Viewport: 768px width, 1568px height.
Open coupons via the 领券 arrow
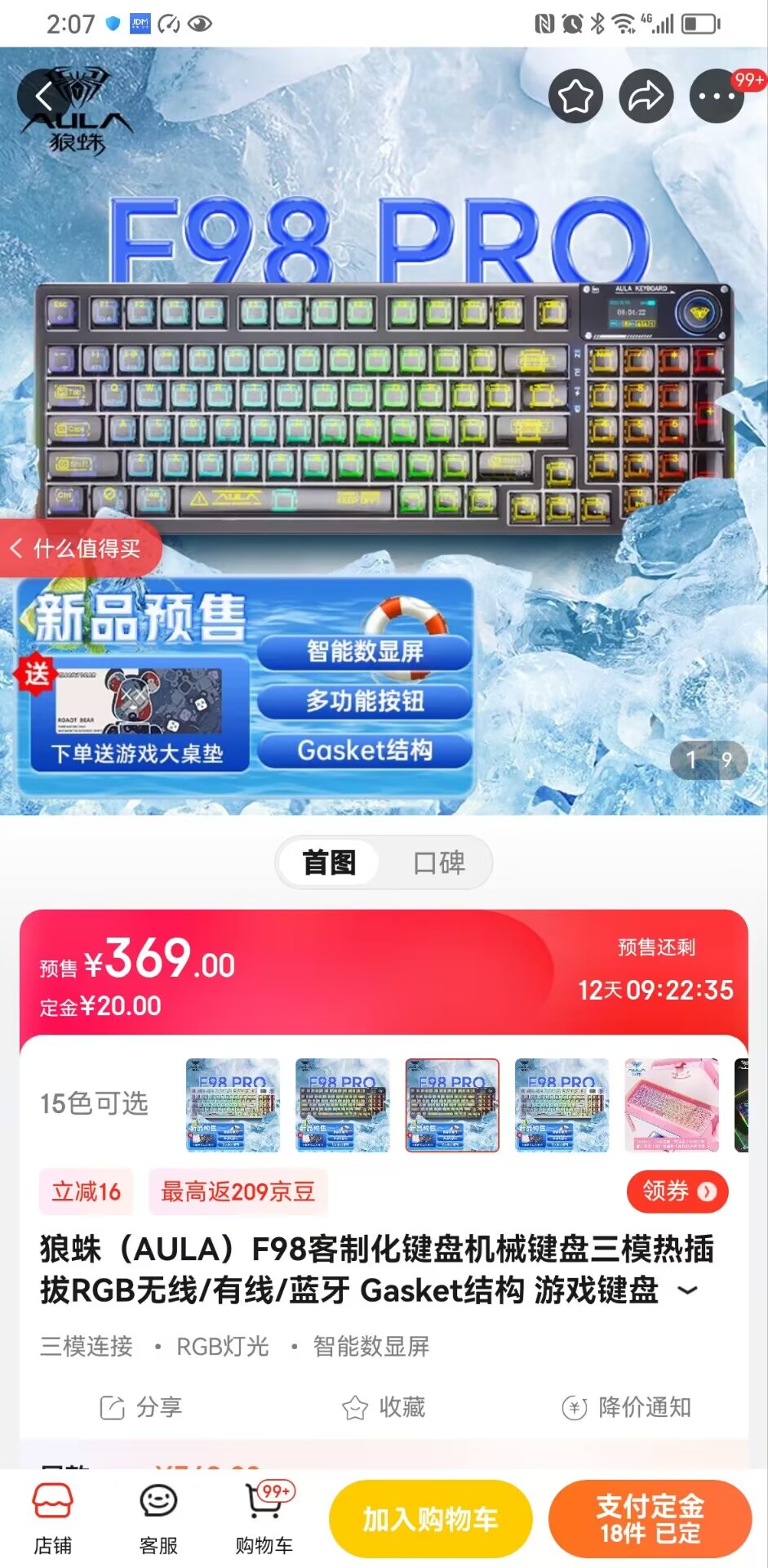tap(677, 1192)
